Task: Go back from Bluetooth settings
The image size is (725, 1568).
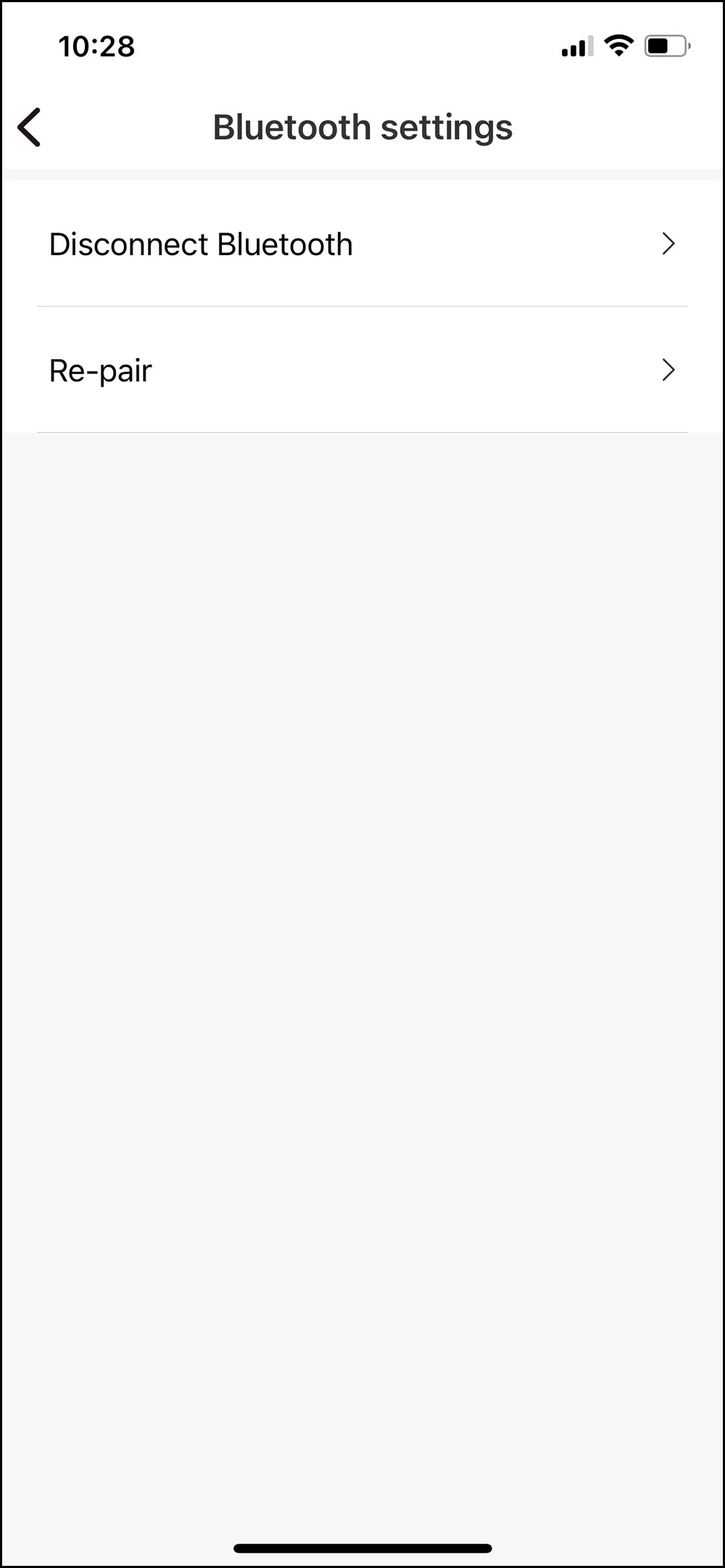Action: 30,128
